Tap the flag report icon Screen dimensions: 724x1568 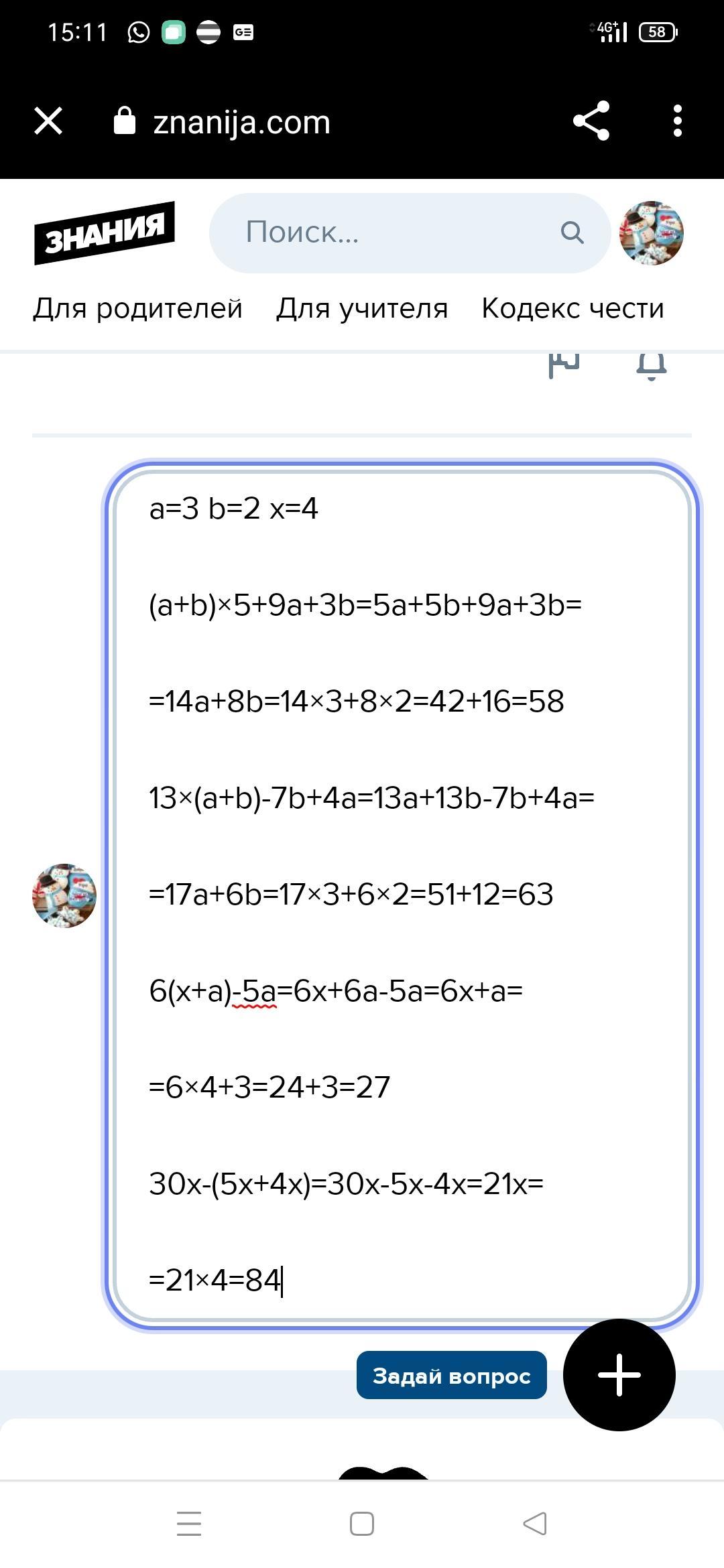coord(564,365)
